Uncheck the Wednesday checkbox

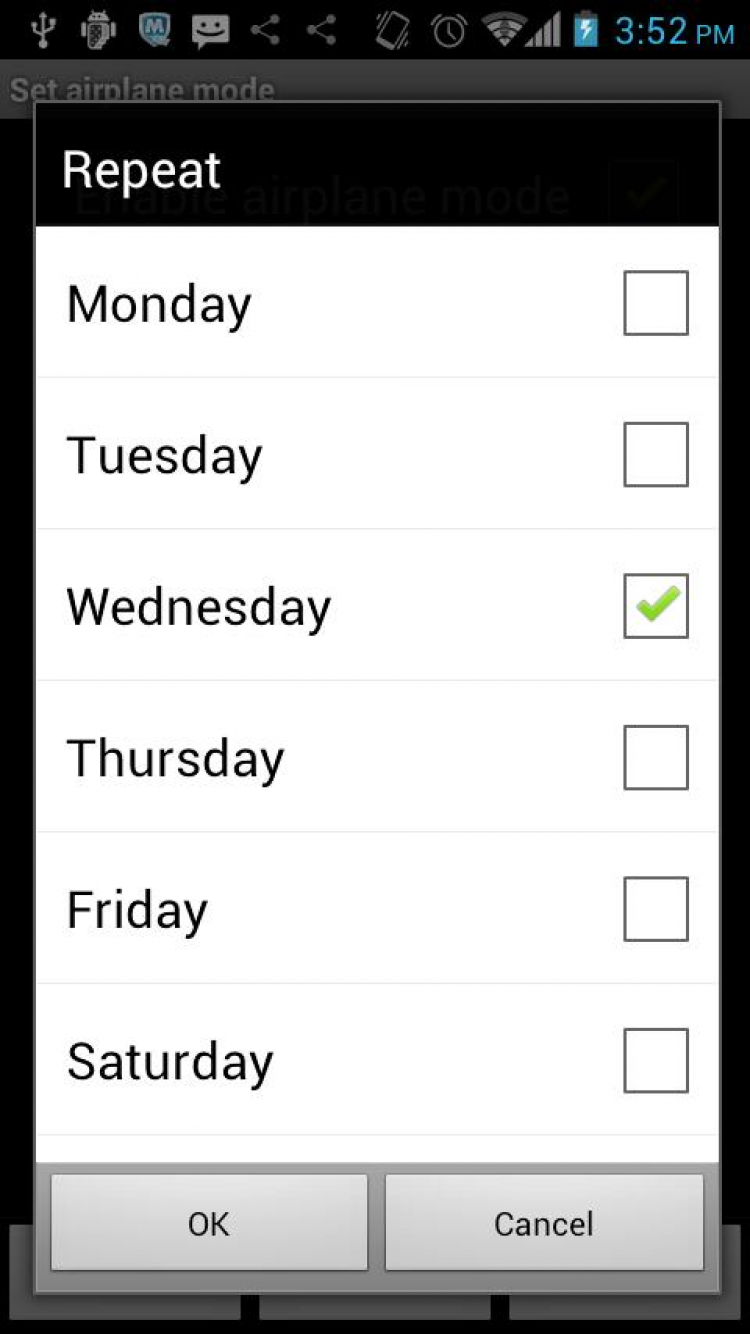655,606
